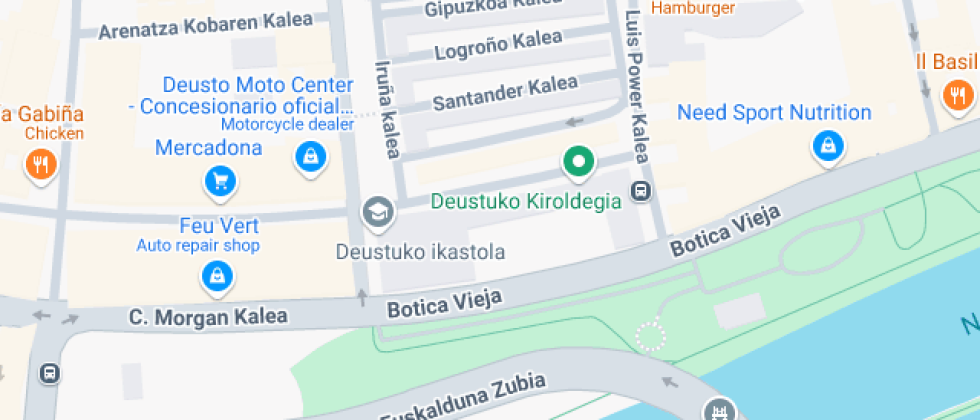
Task: Open the Need Sport Nutrition pin
Action: pos(828,148)
